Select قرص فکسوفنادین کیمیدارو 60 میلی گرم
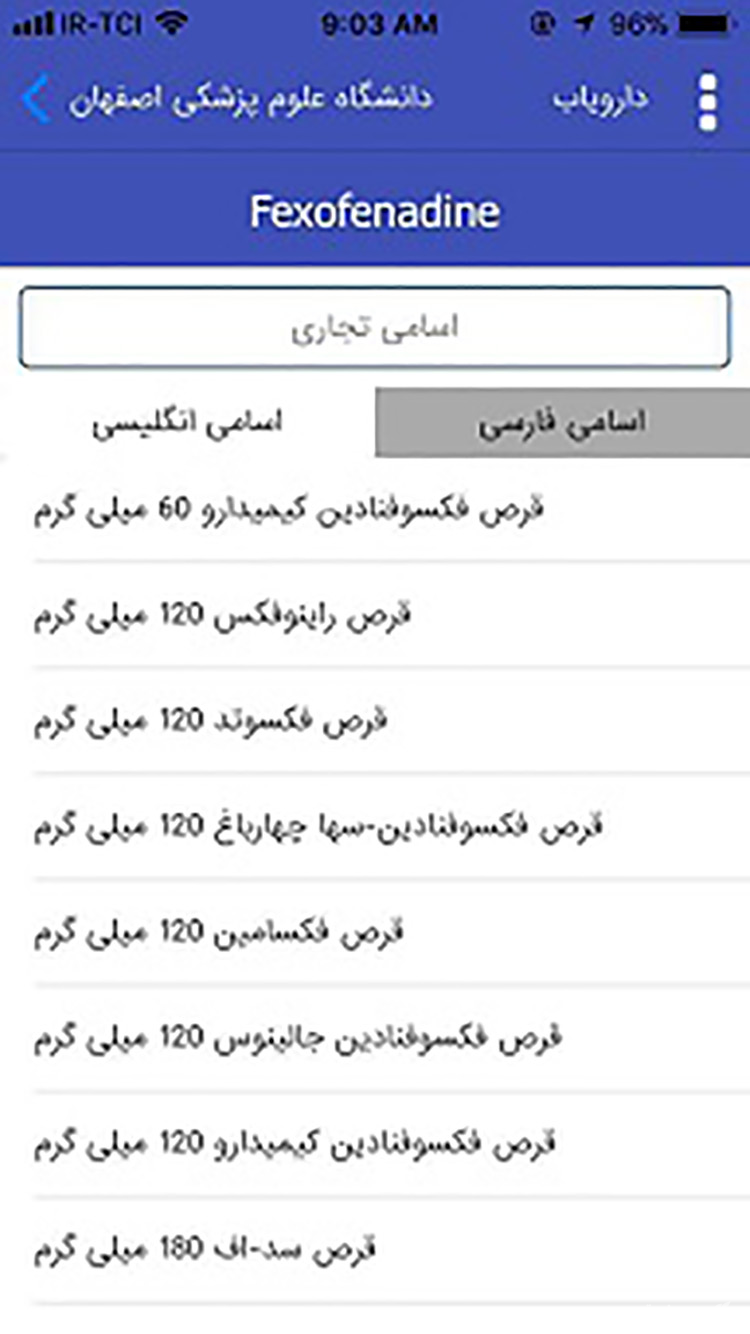 [375, 508]
